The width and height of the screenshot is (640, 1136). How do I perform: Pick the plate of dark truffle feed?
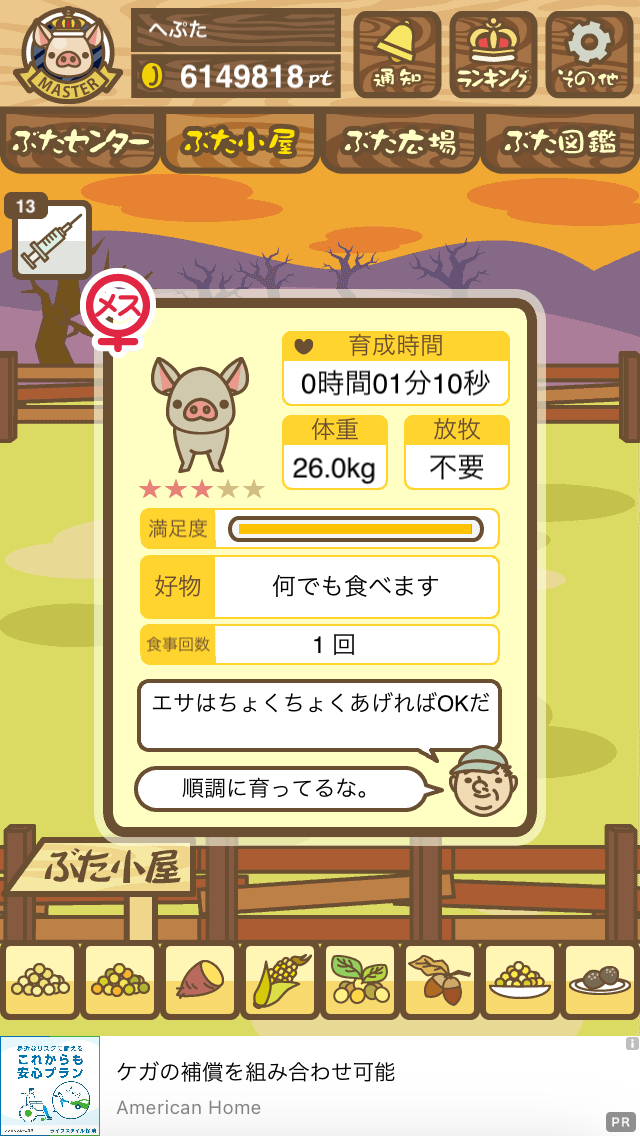click(599, 981)
